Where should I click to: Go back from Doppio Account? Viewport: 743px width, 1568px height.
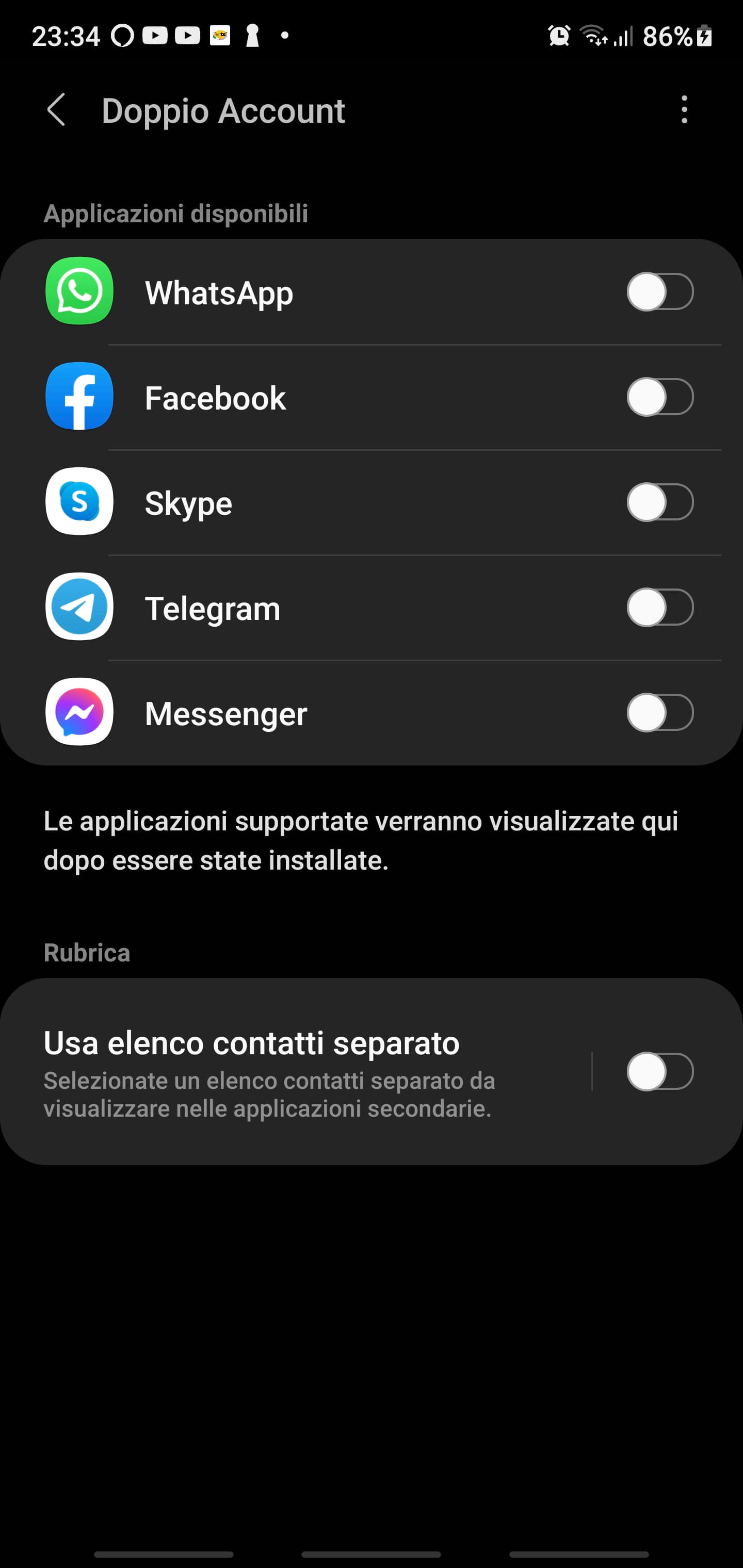[57, 110]
